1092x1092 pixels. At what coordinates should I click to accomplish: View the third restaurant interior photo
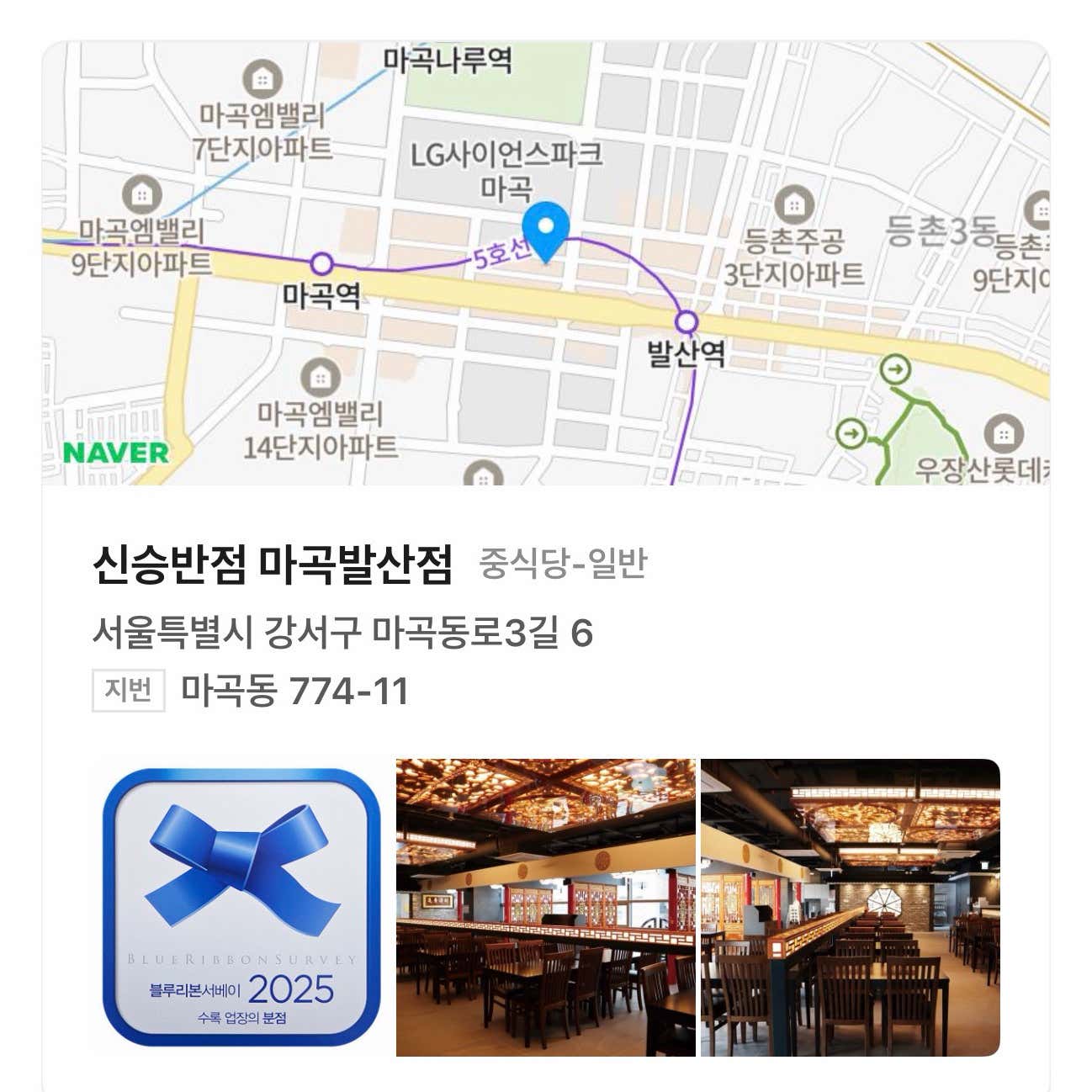click(x=850, y=907)
